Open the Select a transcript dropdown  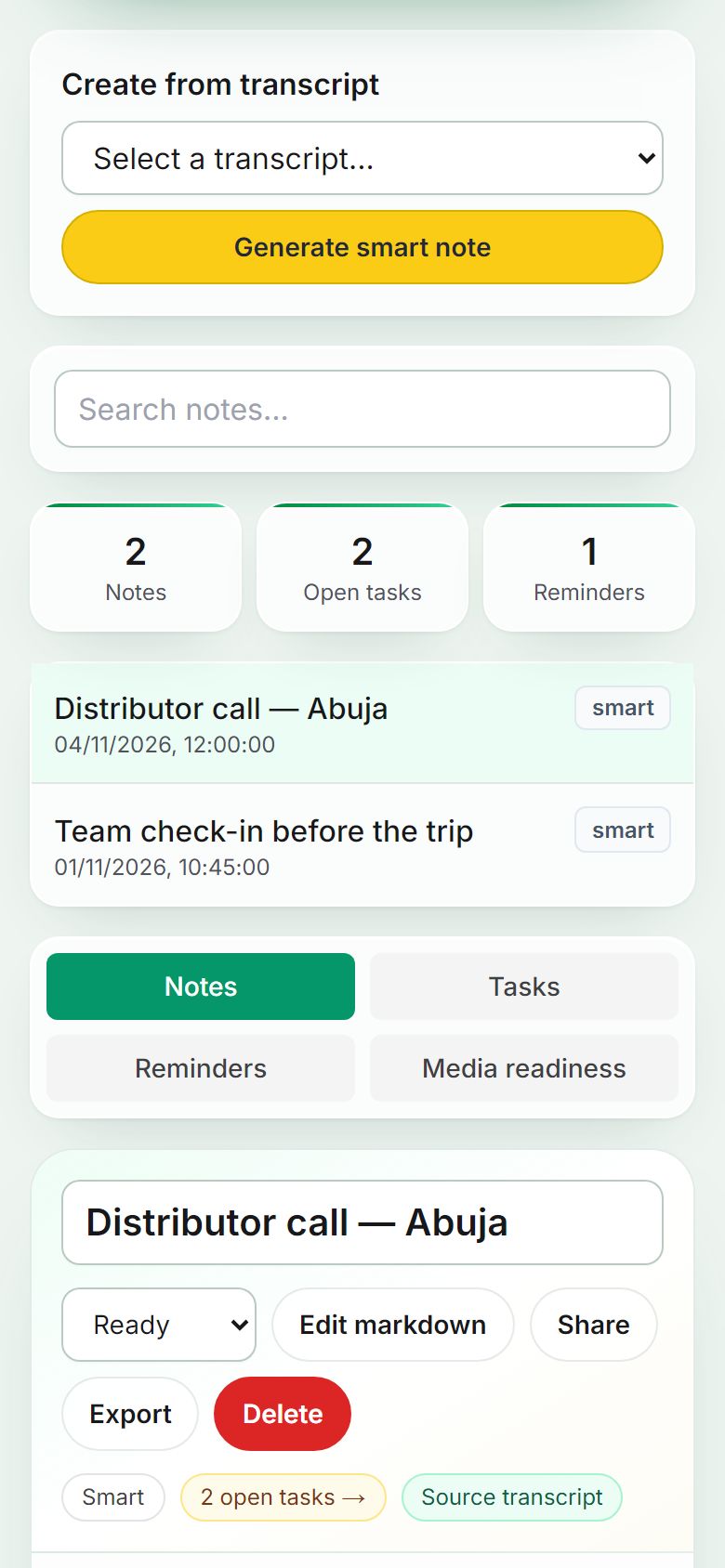(x=362, y=158)
